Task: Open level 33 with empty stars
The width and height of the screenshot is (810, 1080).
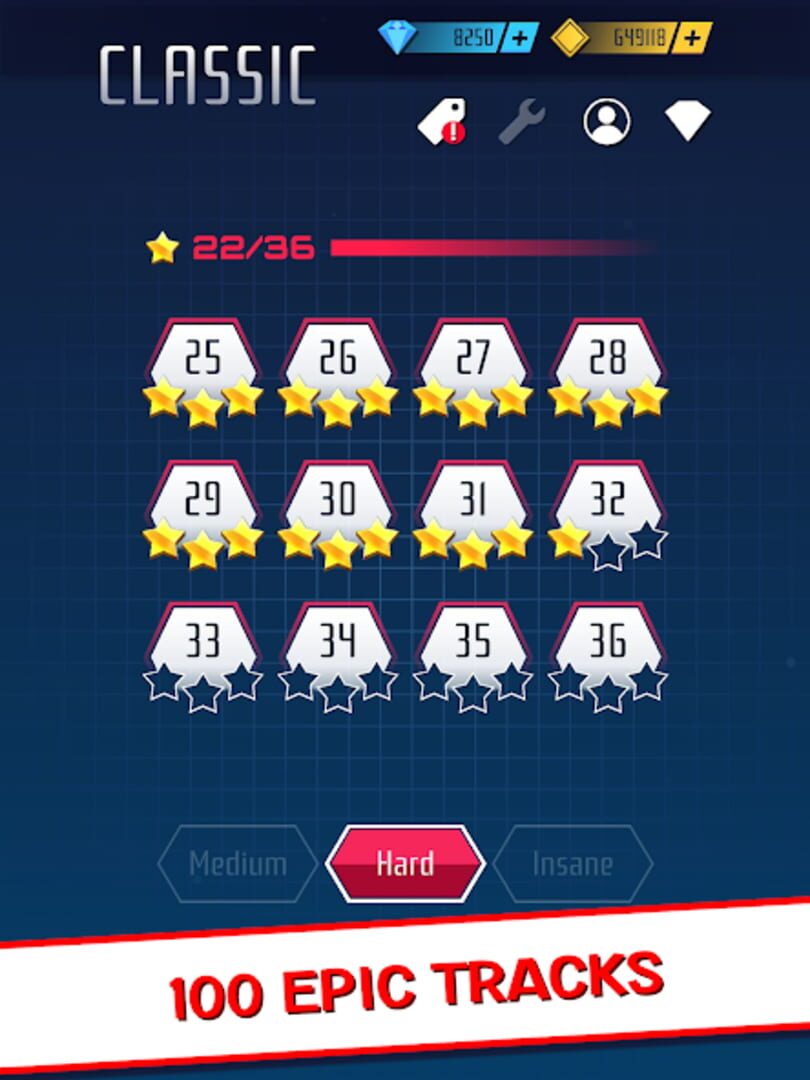Action: [x=203, y=642]
